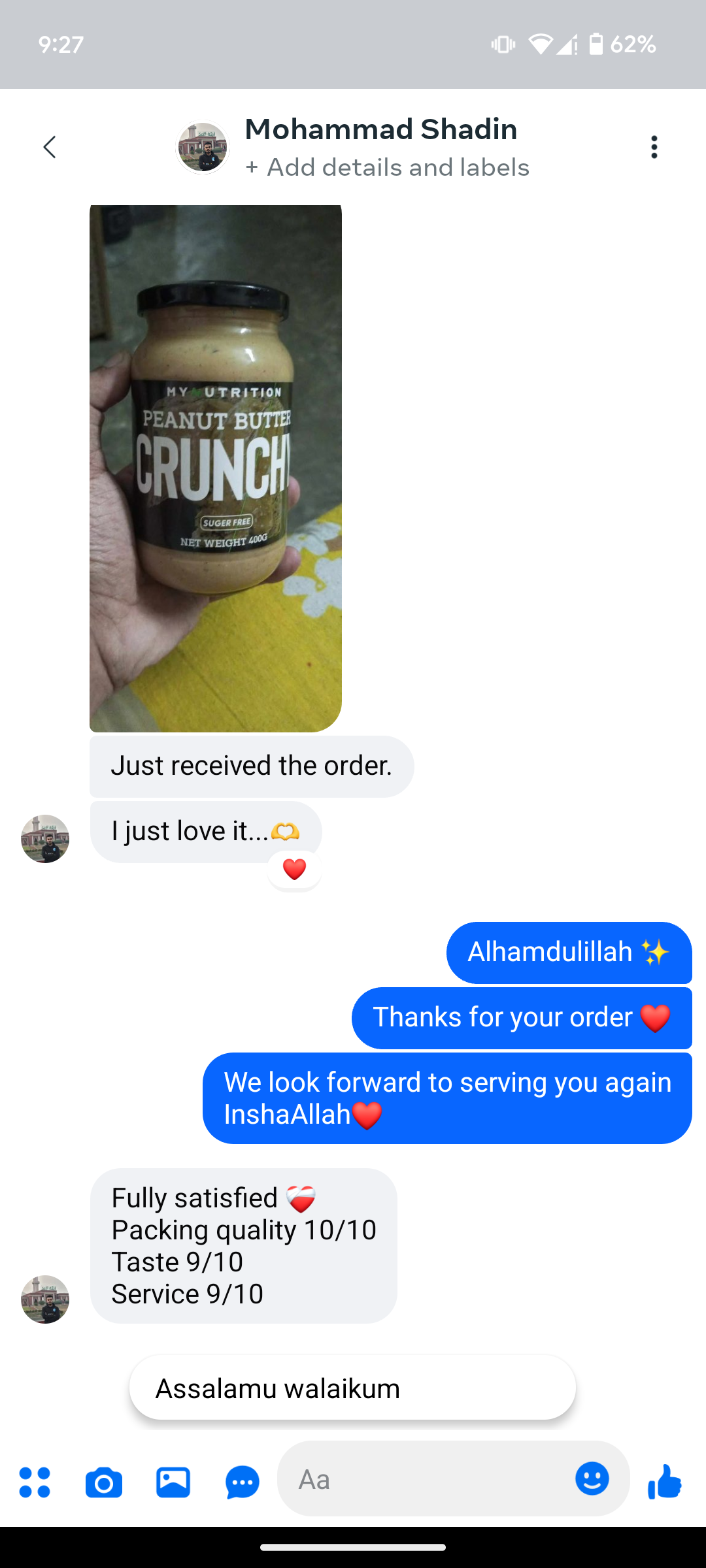View the heart reaction on love it message
706x1568 pixels.
coord(294,869)
